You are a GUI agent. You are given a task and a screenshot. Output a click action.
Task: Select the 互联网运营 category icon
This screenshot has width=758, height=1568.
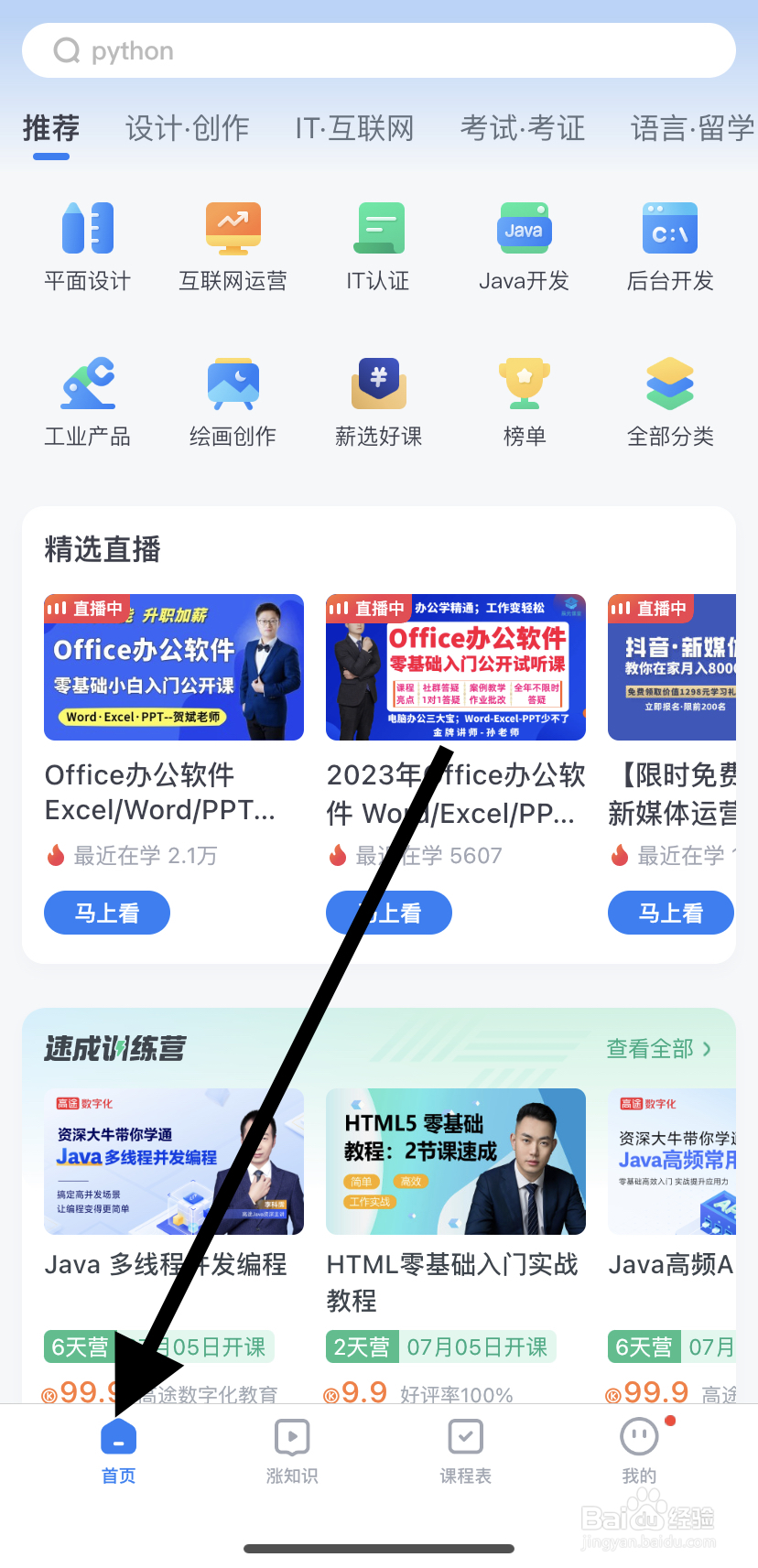pos(233,243)
